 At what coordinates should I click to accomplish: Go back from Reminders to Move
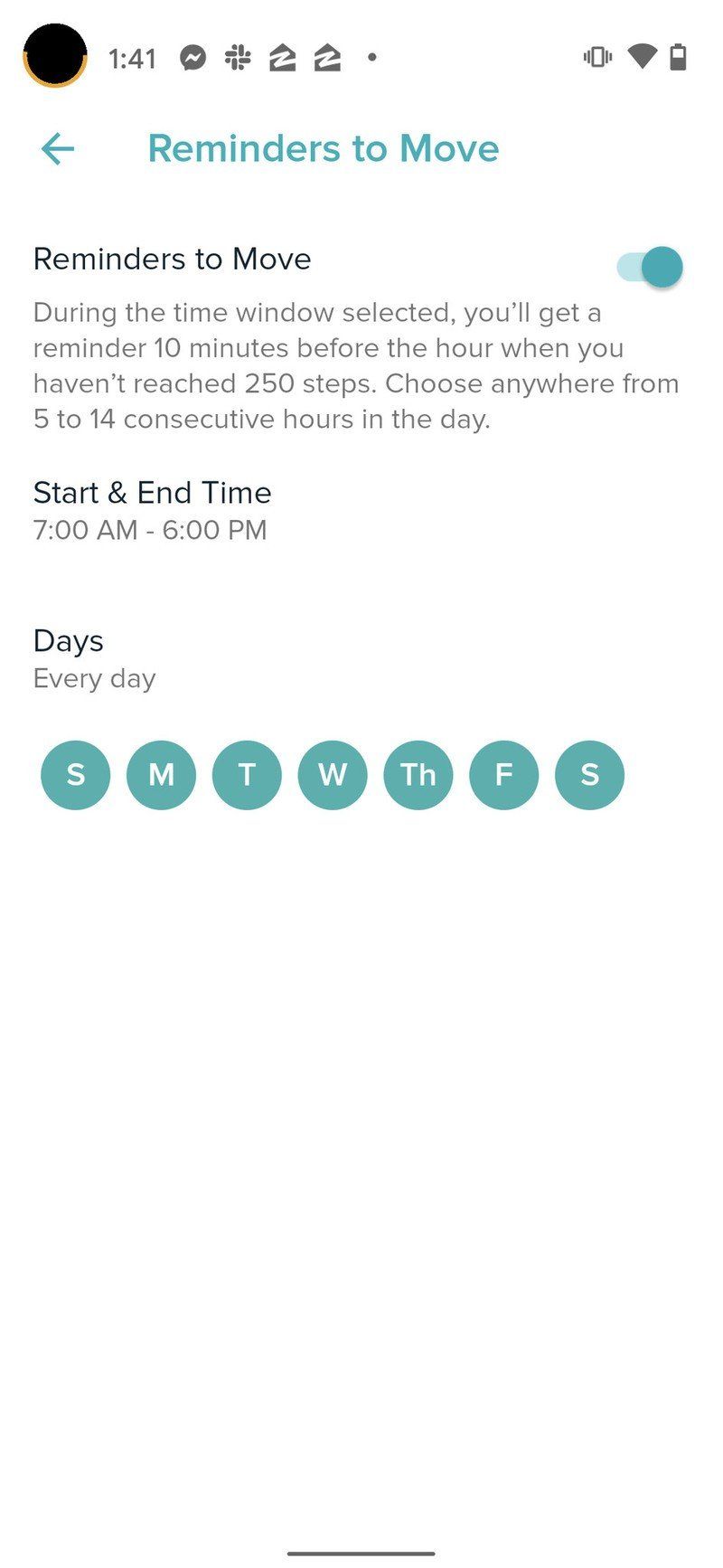click(x=58, y=149)
